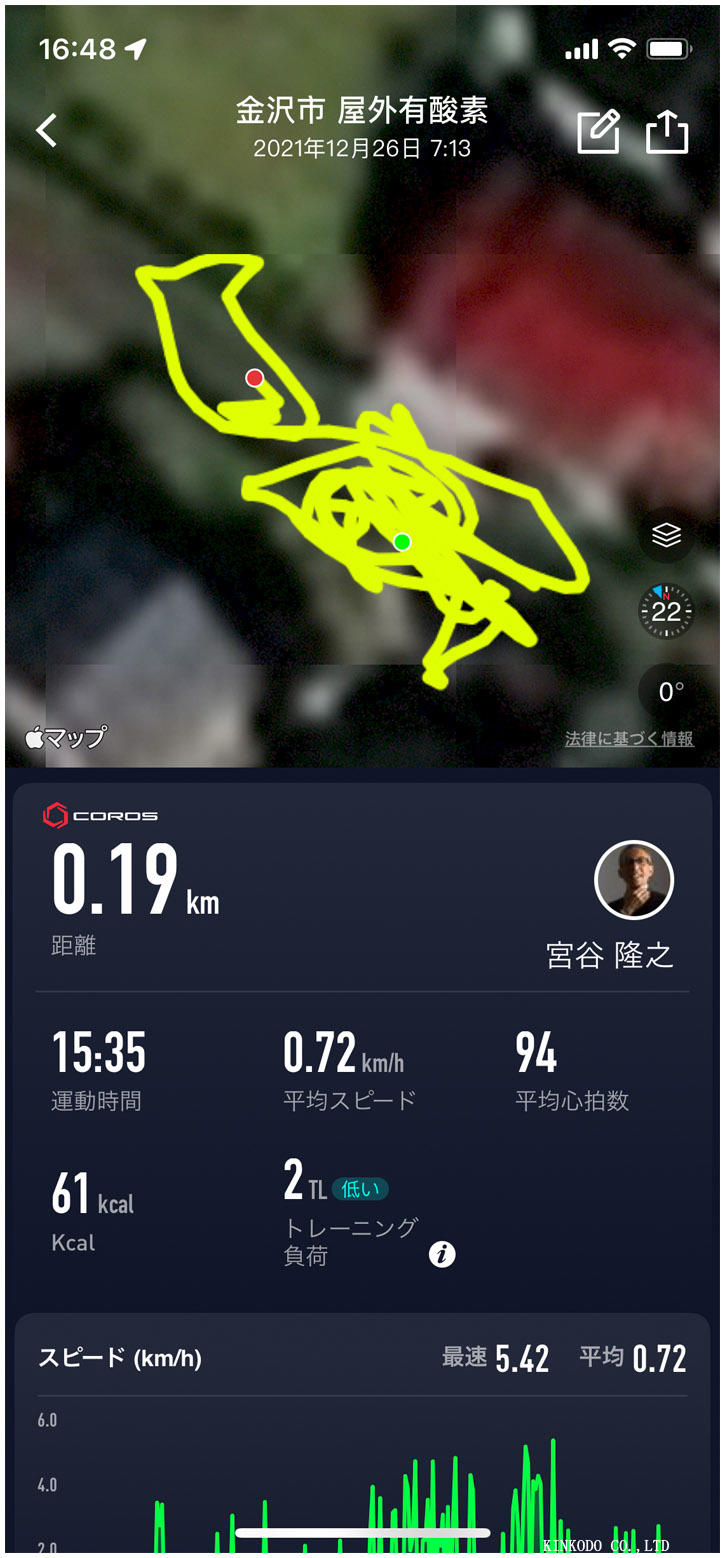Open the 法律に基づく情報 link
The width and height of the screenshot is (725, 1558).
click(x=629, y=739)
